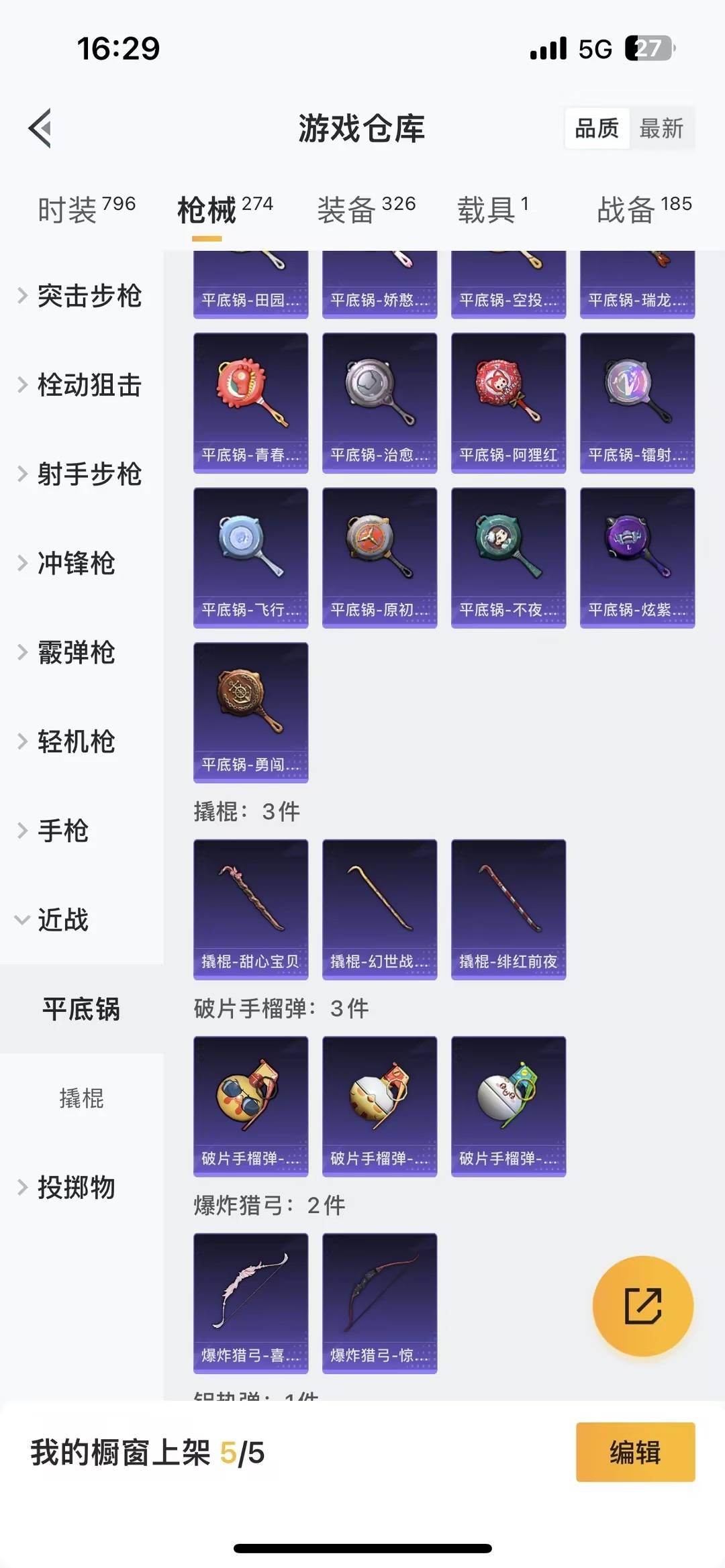Open the 平底锅-勇闯 bronze pan skin

point(250,713)
